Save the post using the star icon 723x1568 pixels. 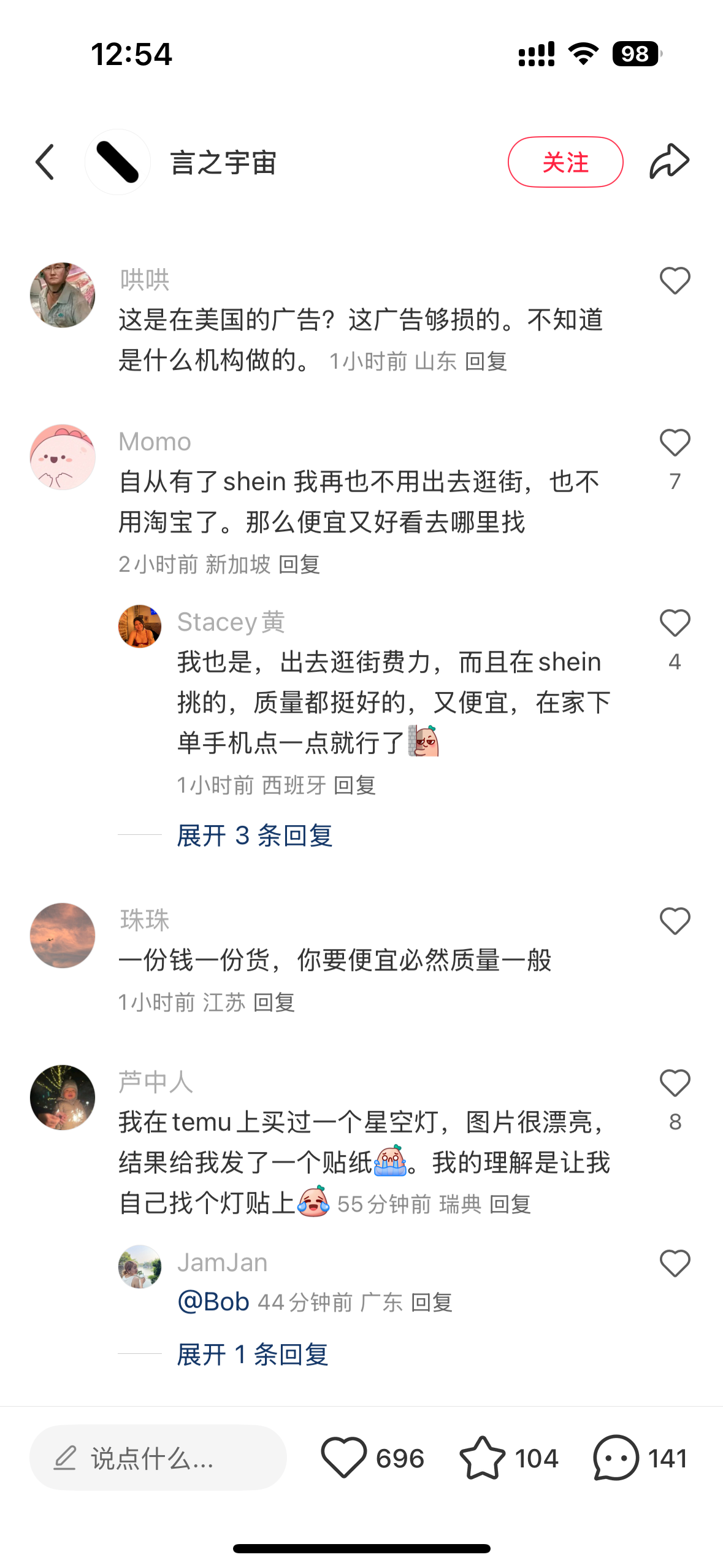tap(508, 1458)
